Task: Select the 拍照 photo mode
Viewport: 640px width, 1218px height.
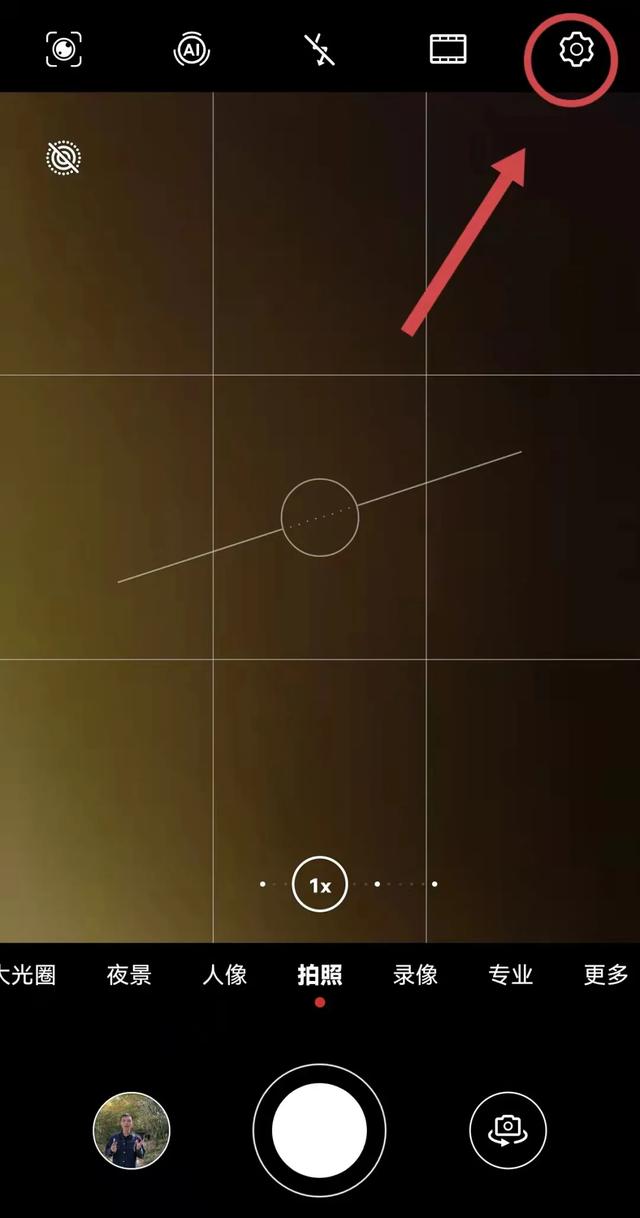Action: click(320, 975)
